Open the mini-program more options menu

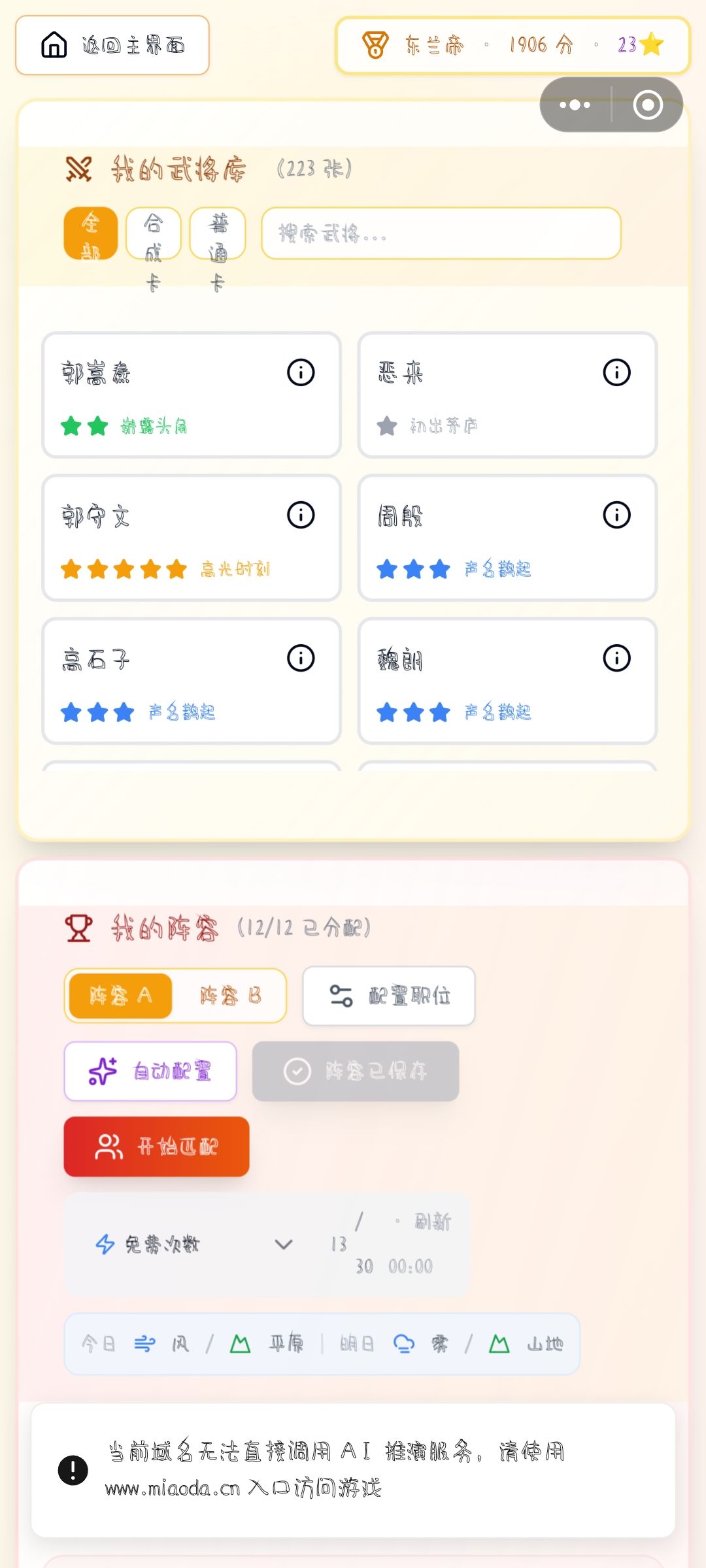575,105
